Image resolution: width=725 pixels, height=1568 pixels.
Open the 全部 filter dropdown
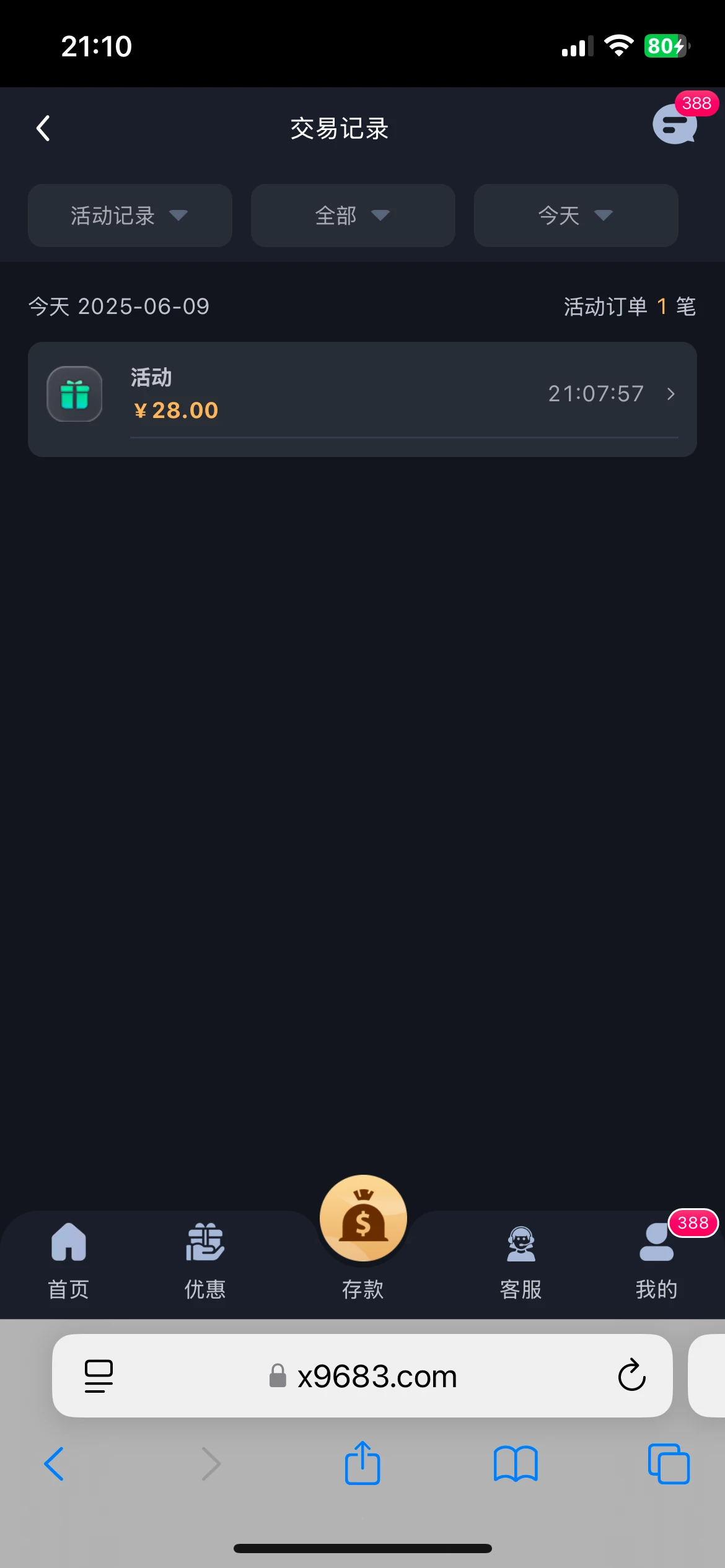coord(353,216)
